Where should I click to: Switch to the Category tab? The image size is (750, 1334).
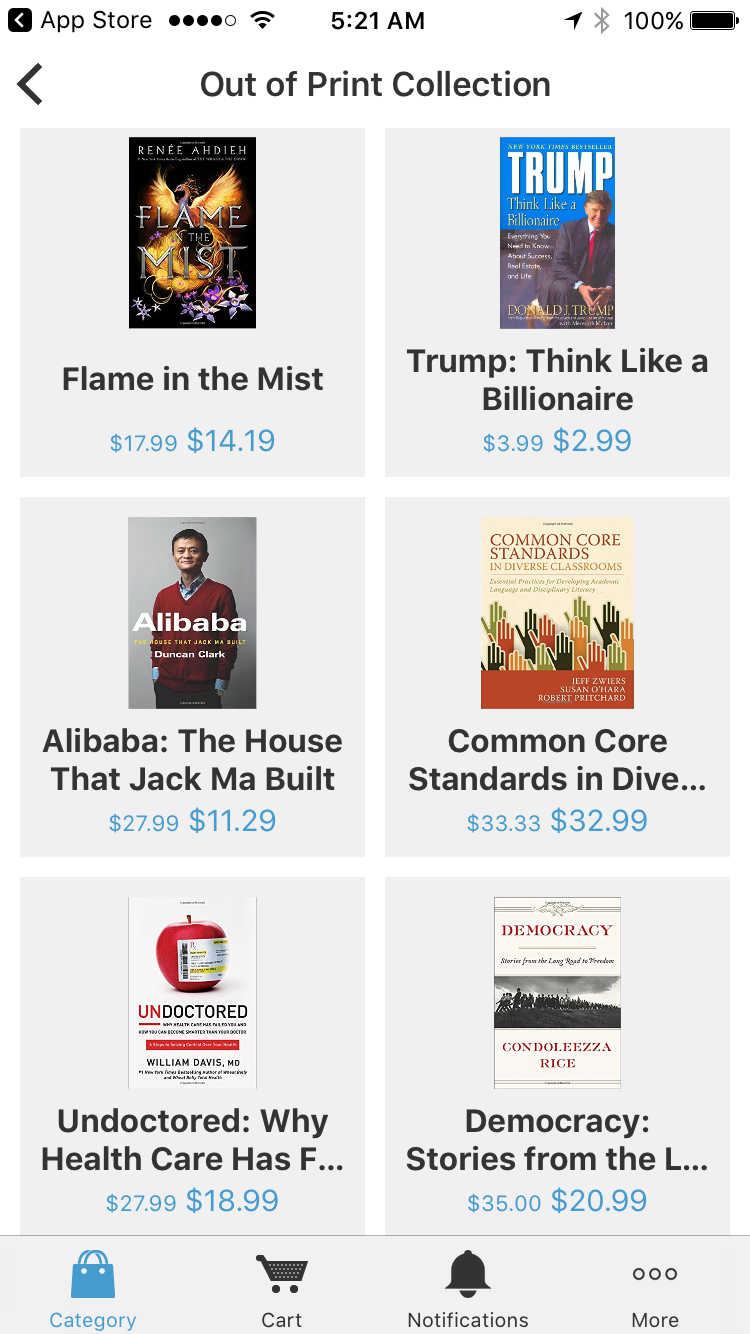point(93,1288)
